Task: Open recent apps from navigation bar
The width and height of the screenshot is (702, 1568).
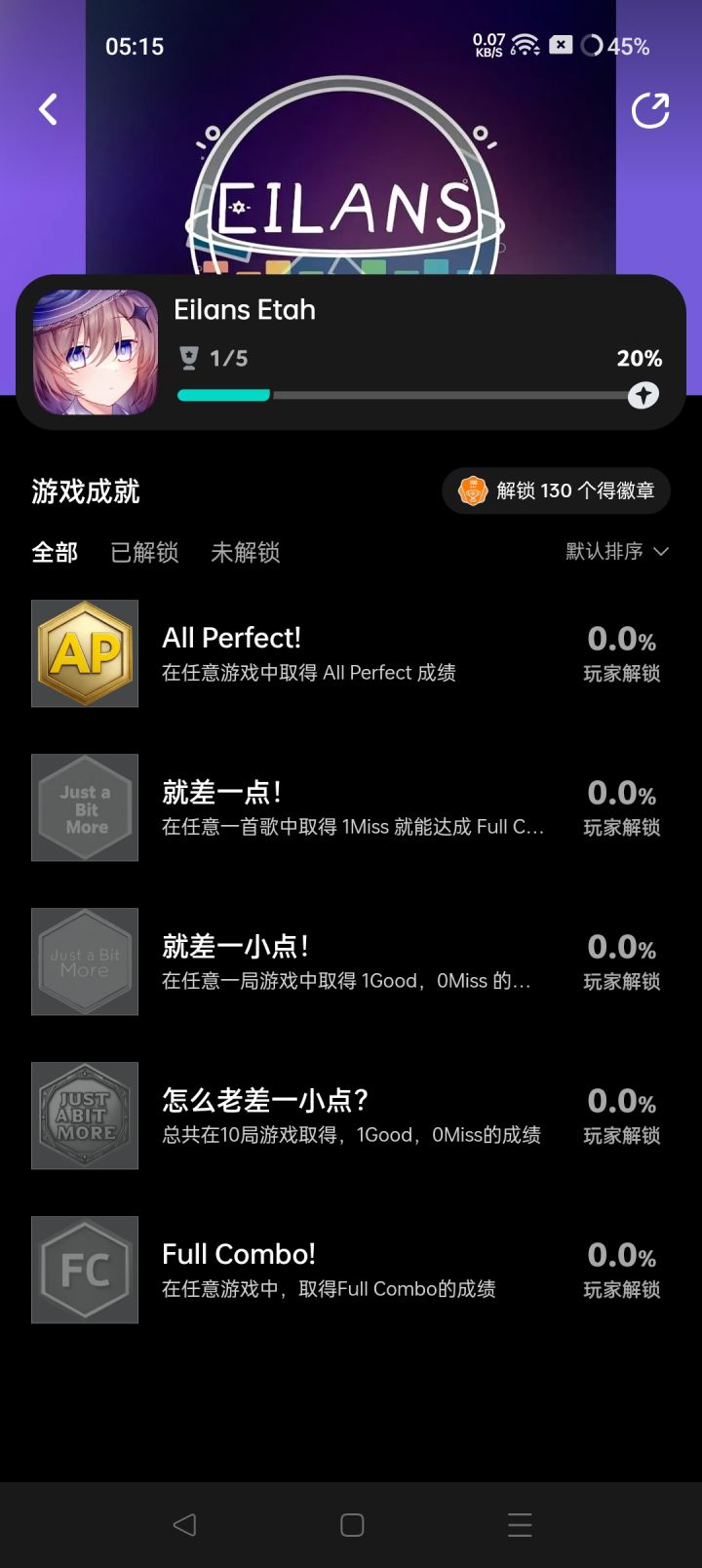Action: click(x=520, y=1525)
